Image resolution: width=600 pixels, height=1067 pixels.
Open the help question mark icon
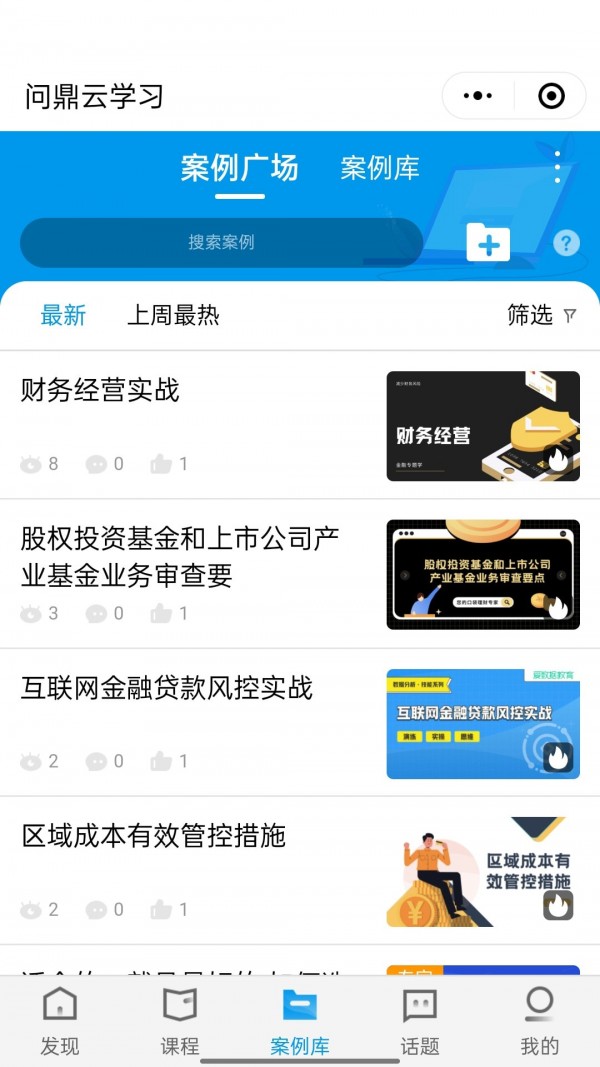coord(566,243)
